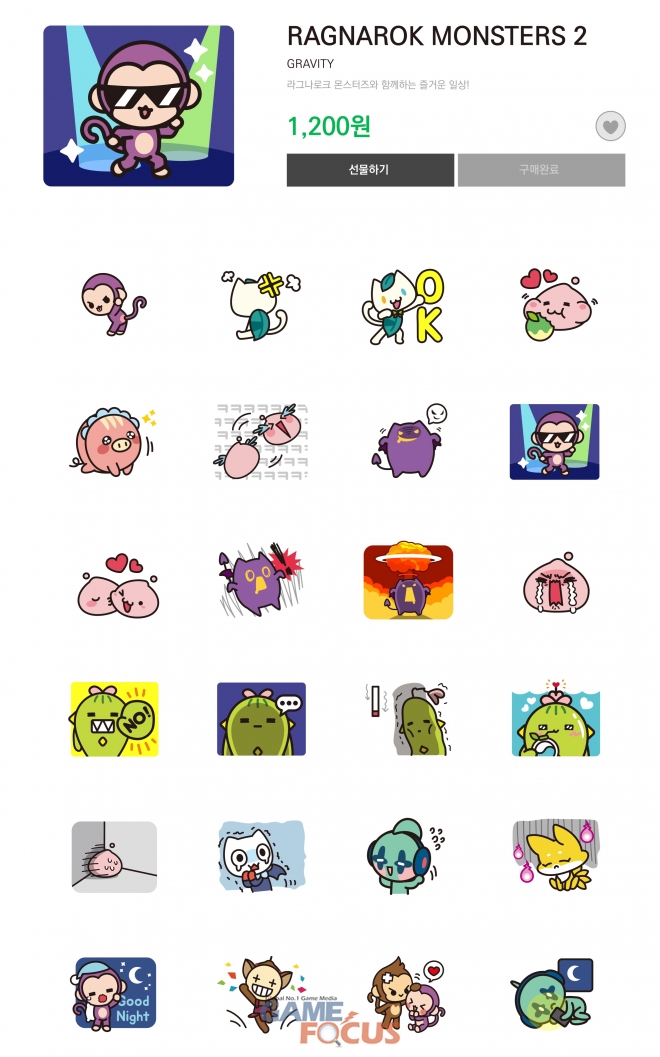Add sticker pack to wishlist heart

coord(610,127)
